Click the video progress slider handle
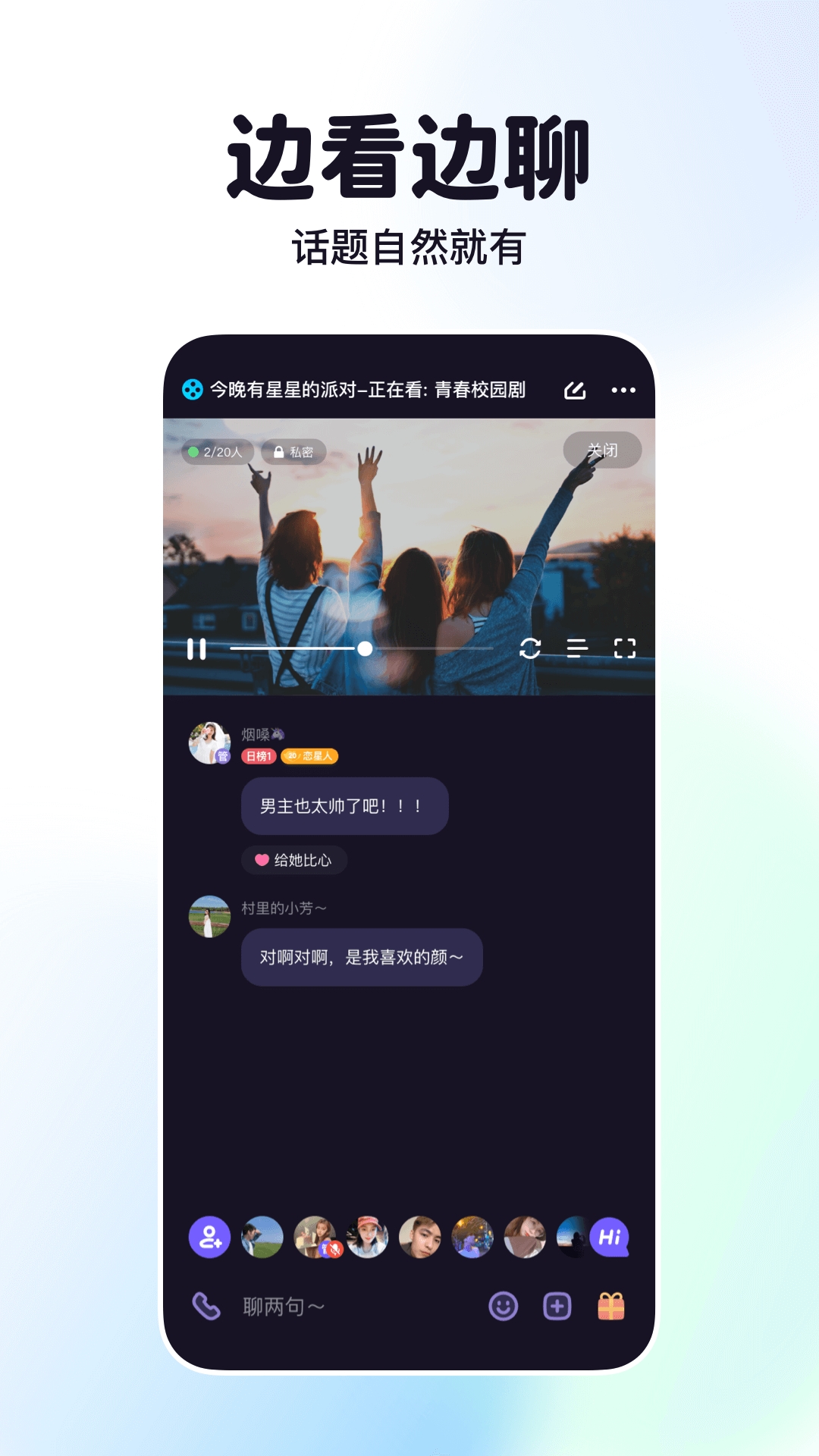 [x=366, y=649]
